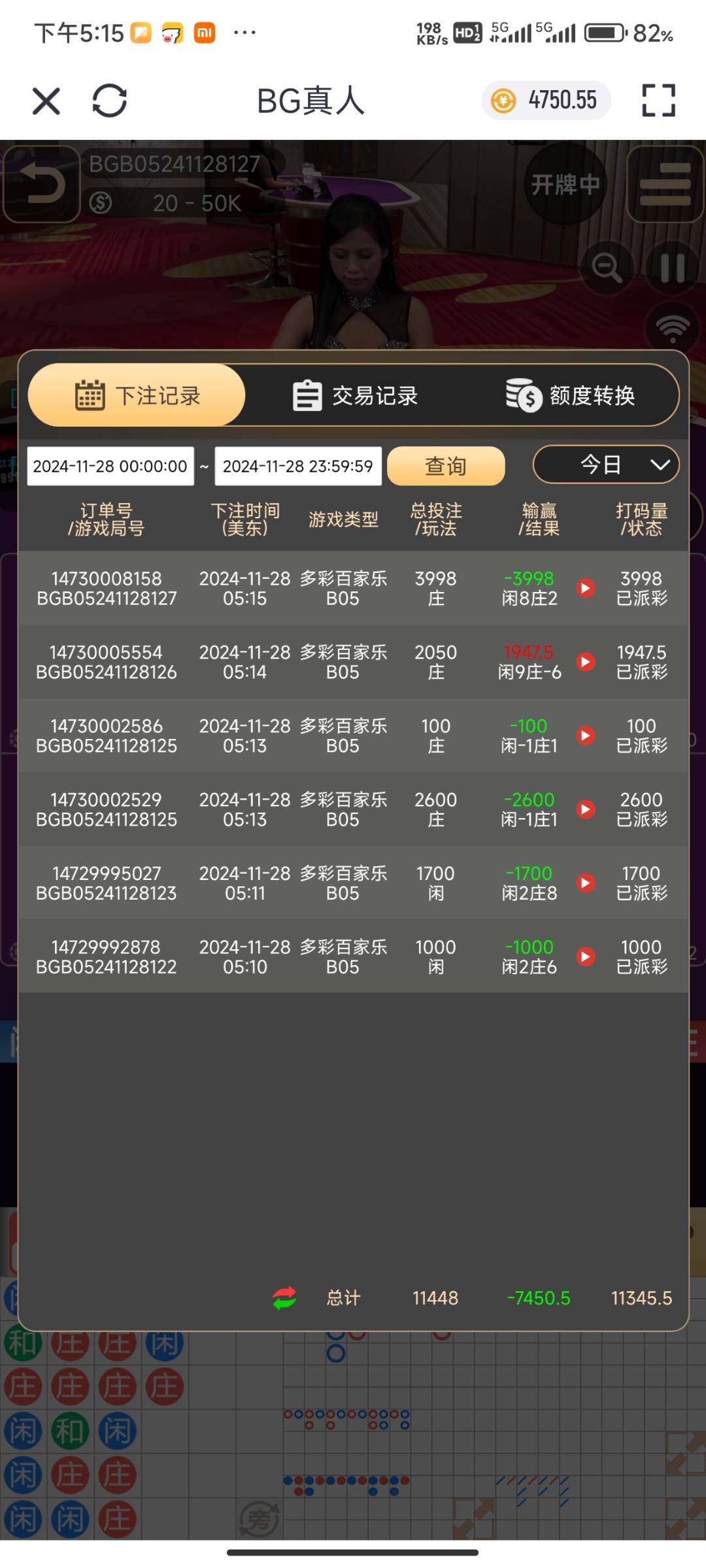Play replay for order 14729995027
The width and height of the screenshot is (706, 1568).
[586, 883]
